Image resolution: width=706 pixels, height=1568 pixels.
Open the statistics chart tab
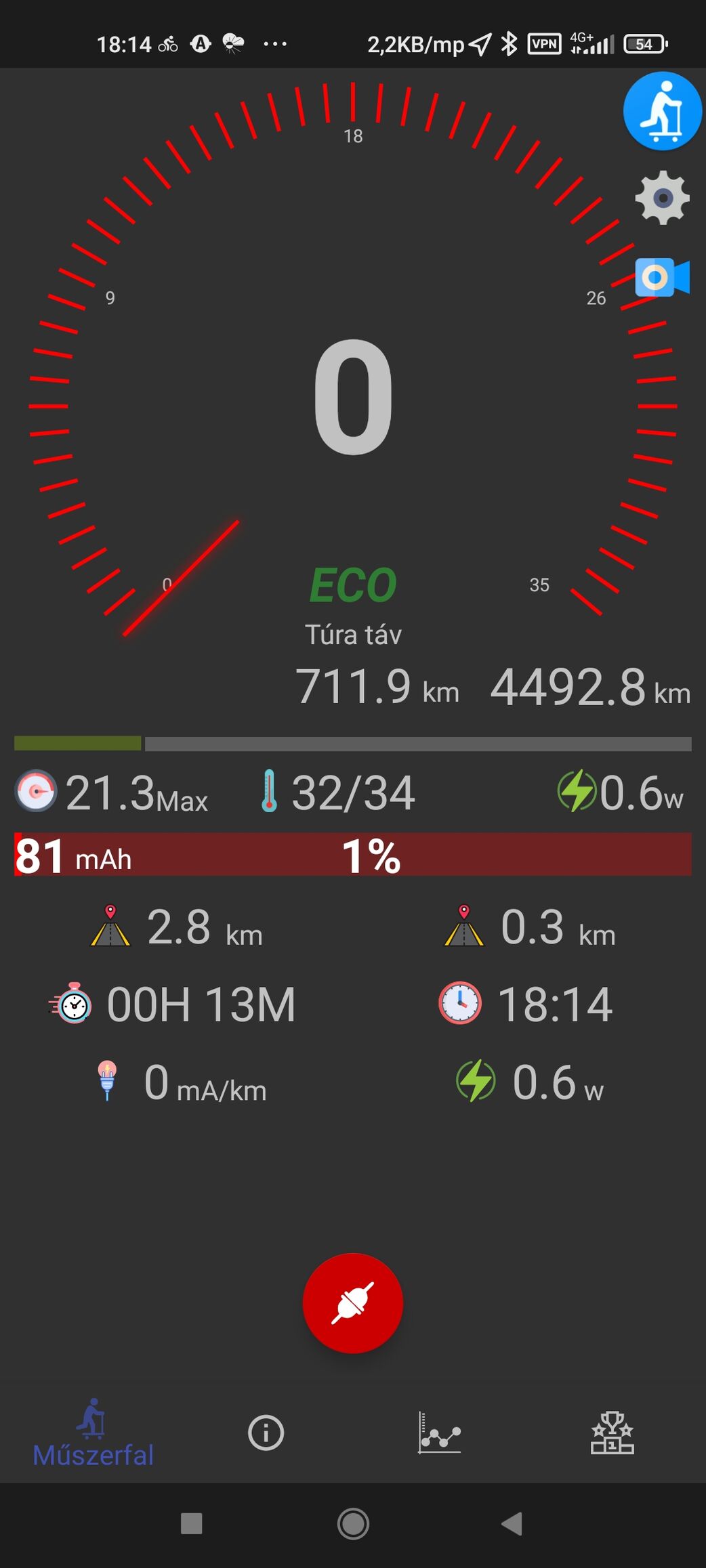[439, 1433]
